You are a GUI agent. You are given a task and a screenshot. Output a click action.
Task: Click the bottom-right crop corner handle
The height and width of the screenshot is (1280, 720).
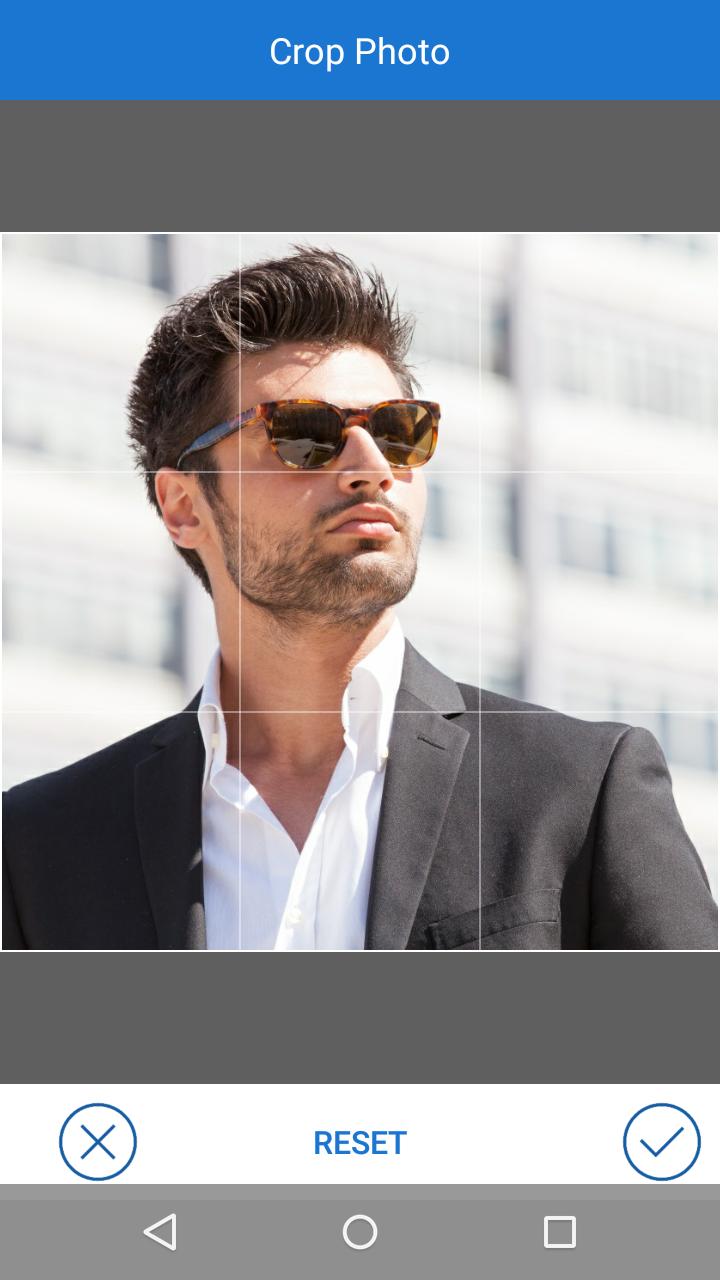[x=714, y=947]
